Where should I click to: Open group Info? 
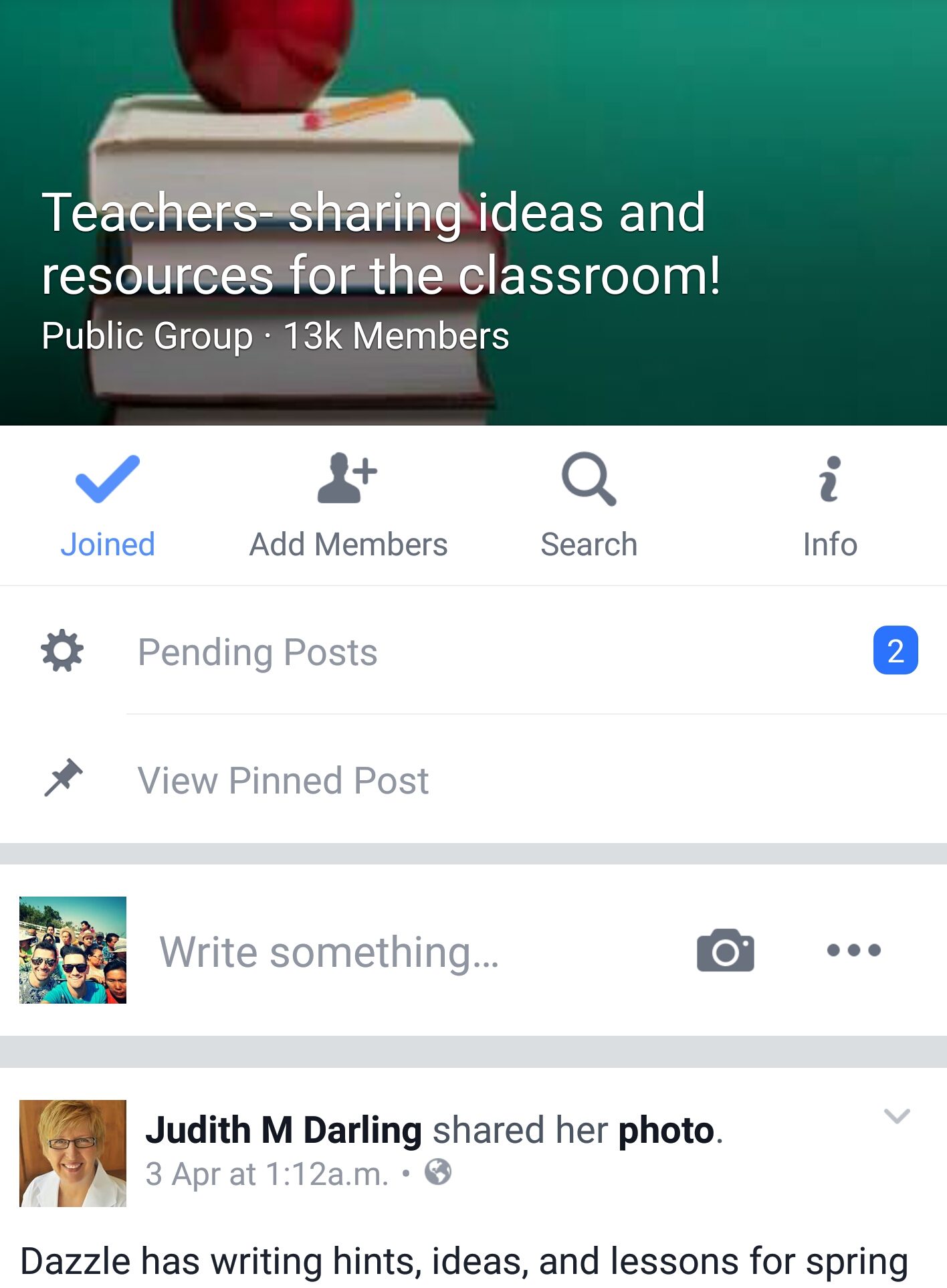click(829, 505)
